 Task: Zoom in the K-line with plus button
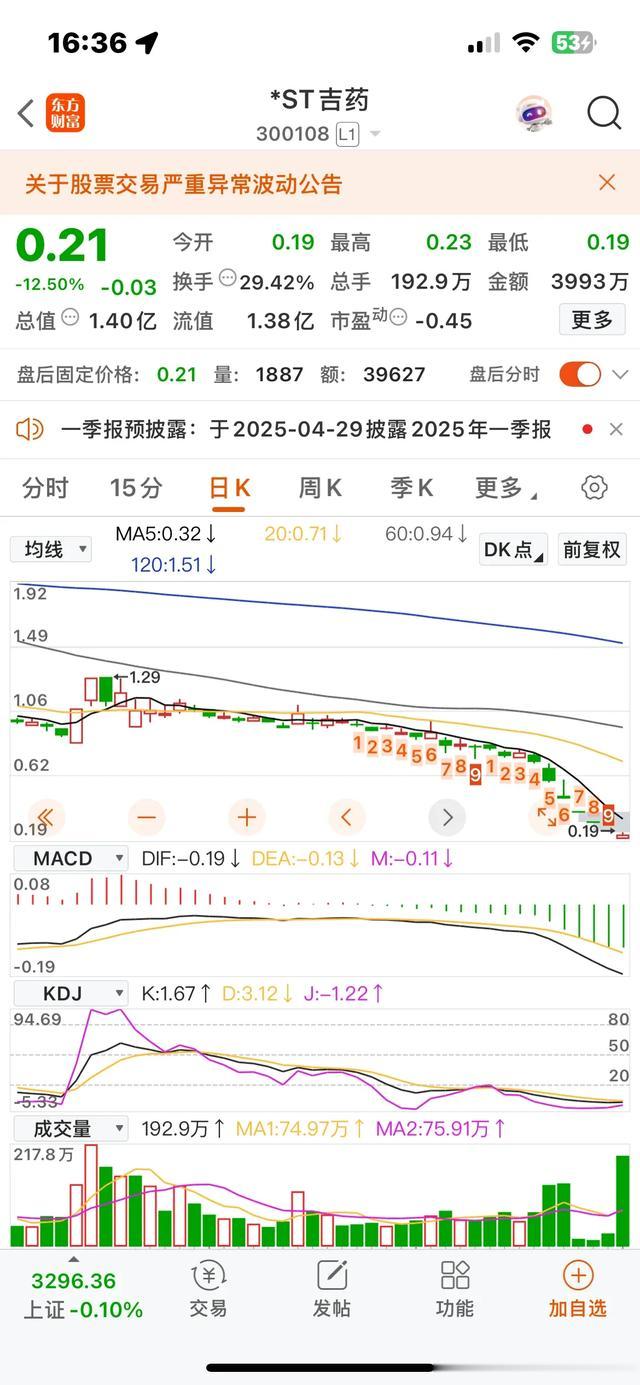(246, 817)
